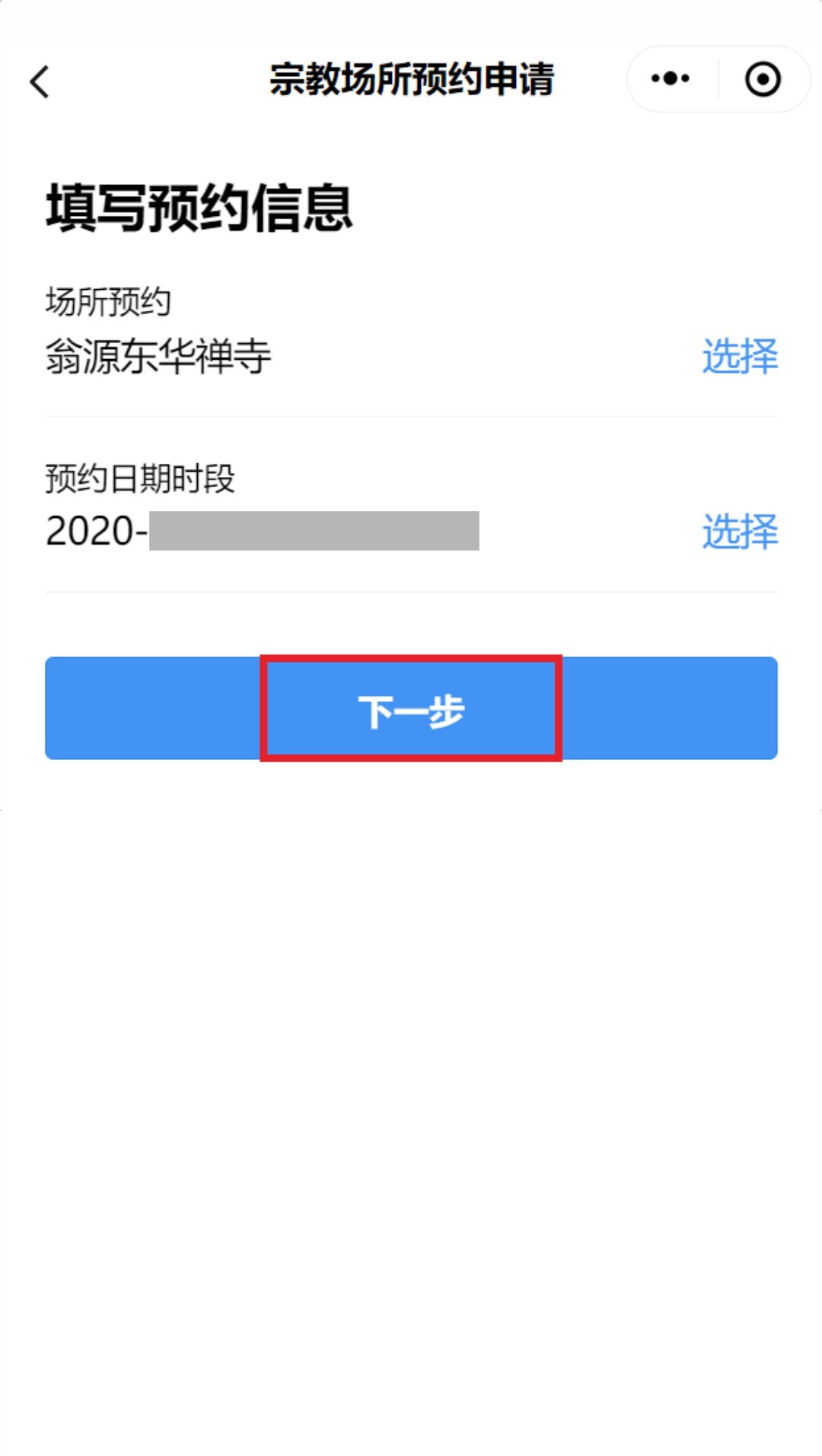Open the date-time slot selector
822x1456 pixels.
point(738,532)
